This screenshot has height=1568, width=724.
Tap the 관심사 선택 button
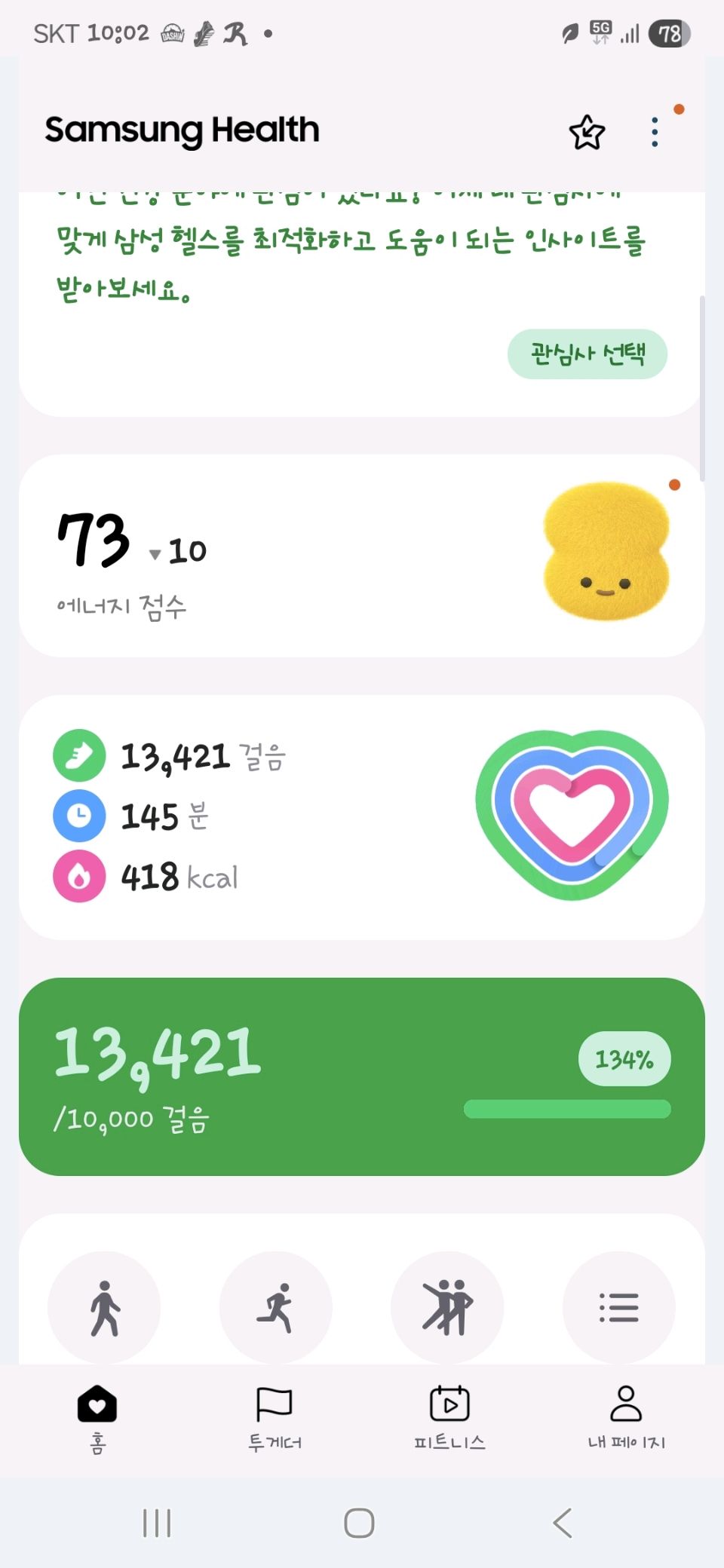point(587,354)
